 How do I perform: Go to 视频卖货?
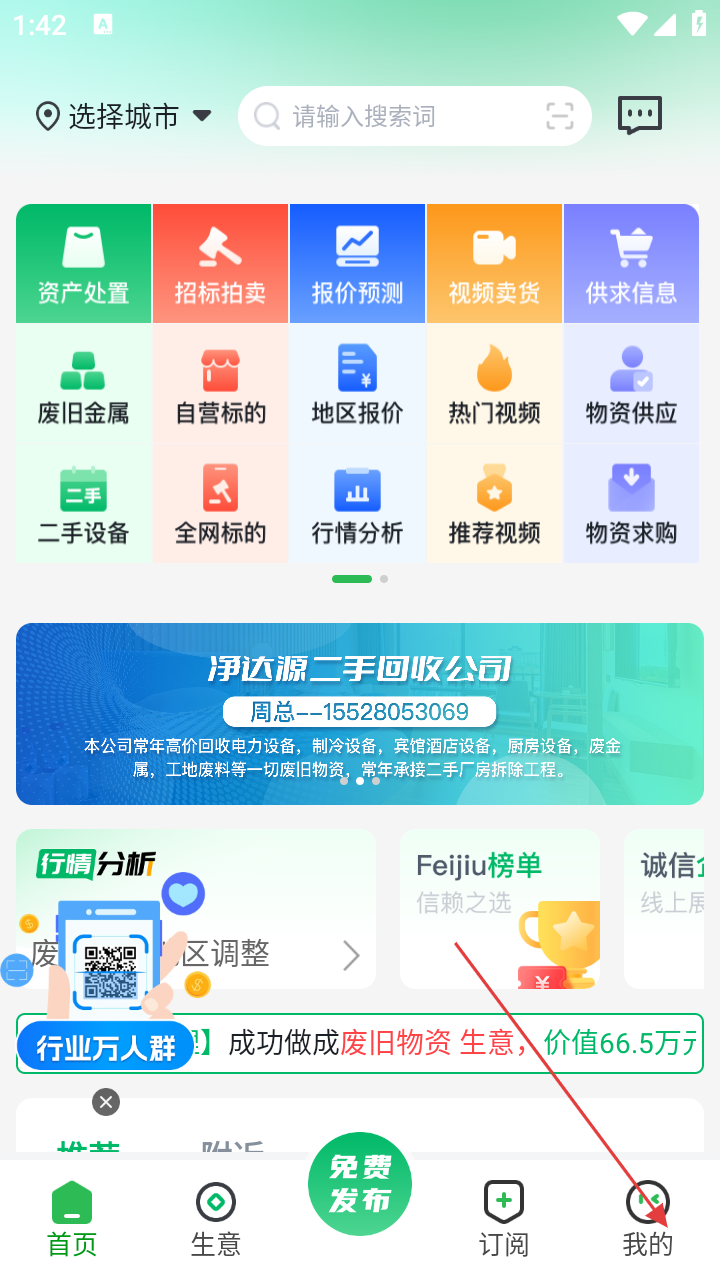pyautogui.click(x=494, y=264)
